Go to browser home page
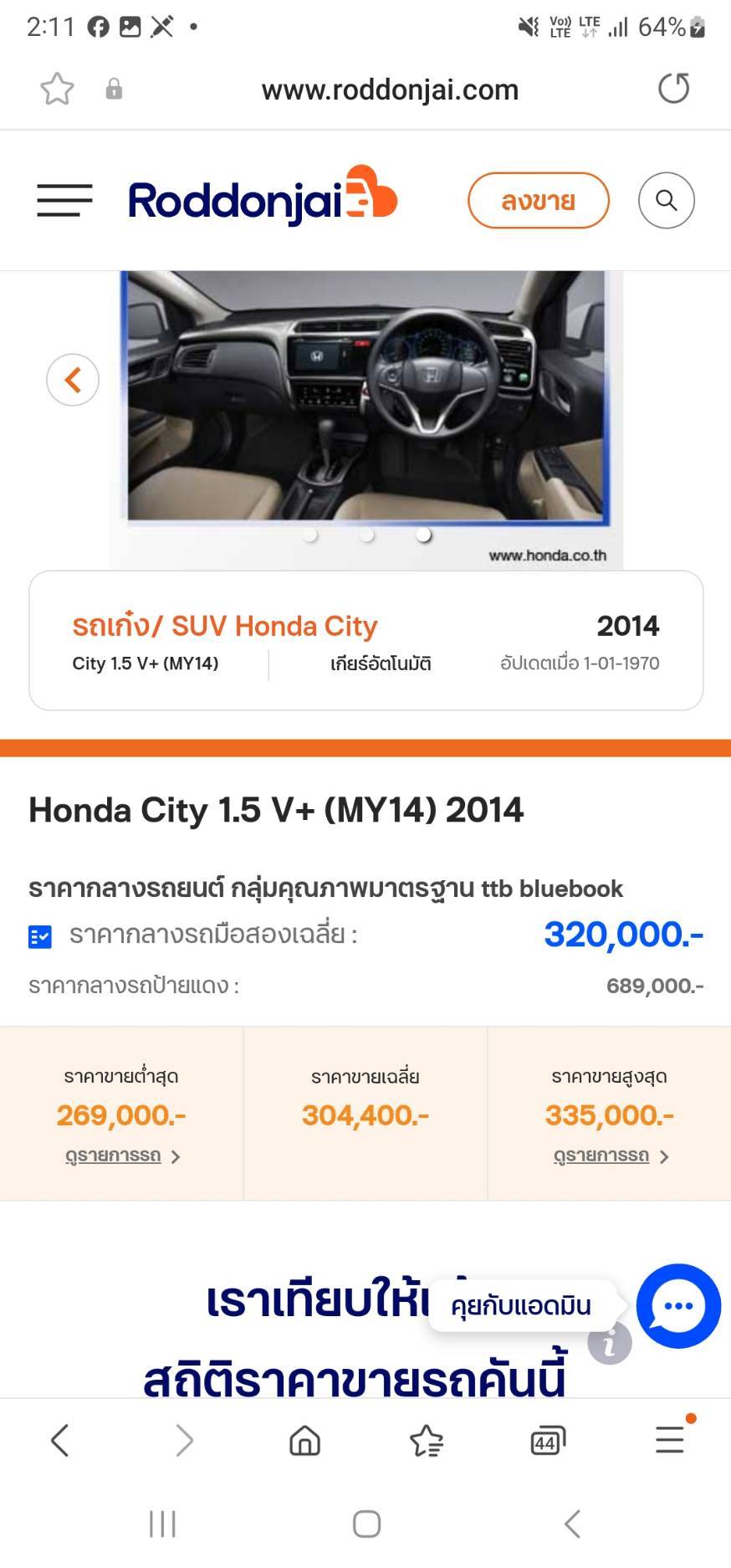Viewport: 731px width, 1568px height. tap(304, 1440)
